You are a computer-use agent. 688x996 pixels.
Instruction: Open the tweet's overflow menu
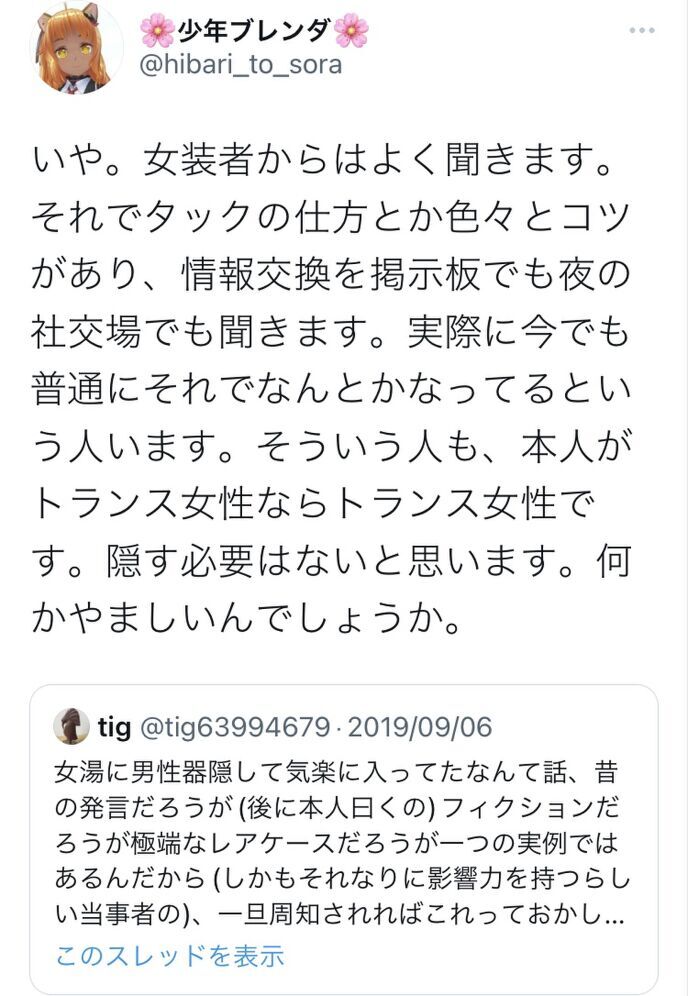pyautogui.click(x=642, y=30)
